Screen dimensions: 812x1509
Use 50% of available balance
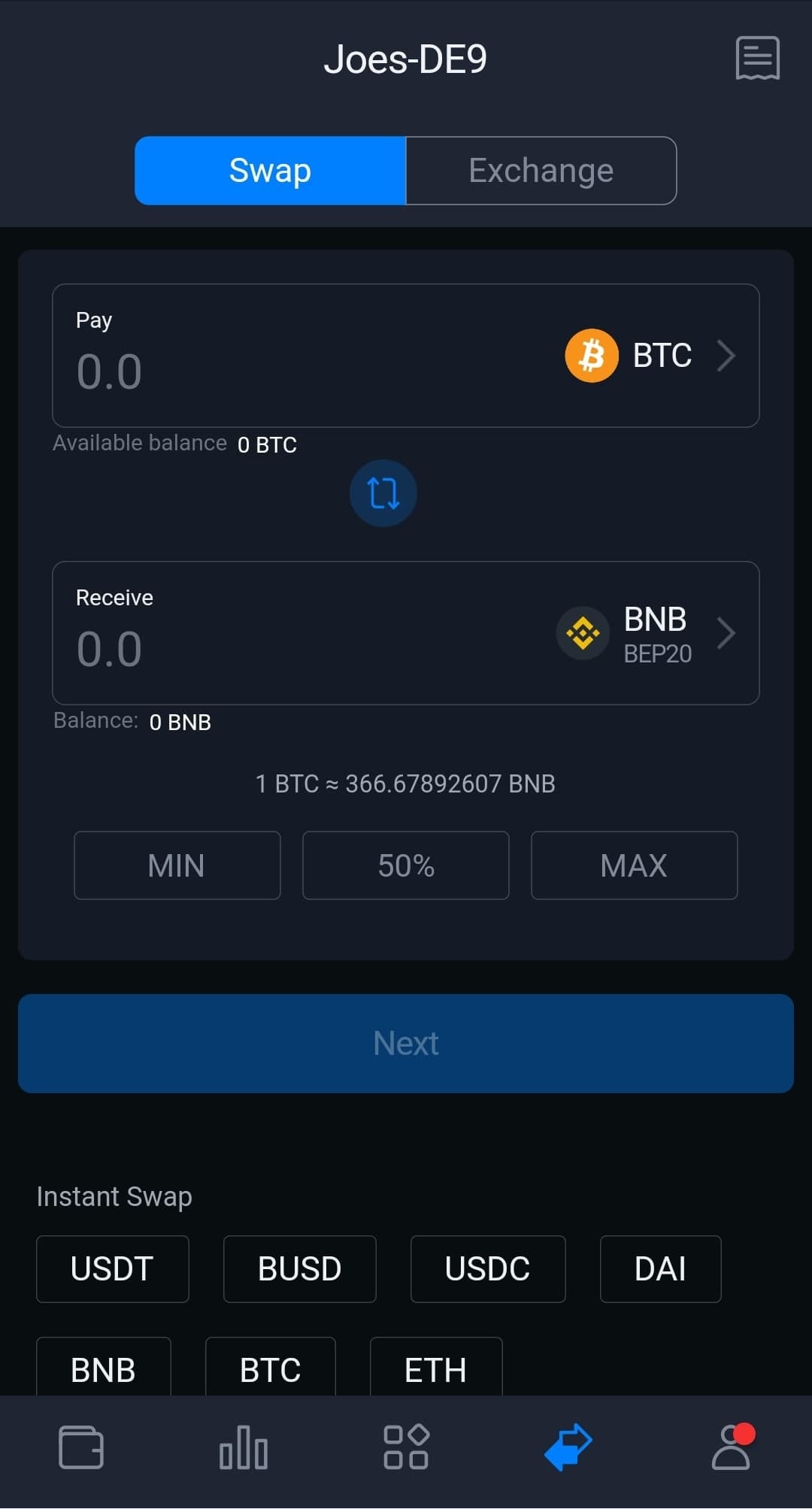tap(406, 865)
